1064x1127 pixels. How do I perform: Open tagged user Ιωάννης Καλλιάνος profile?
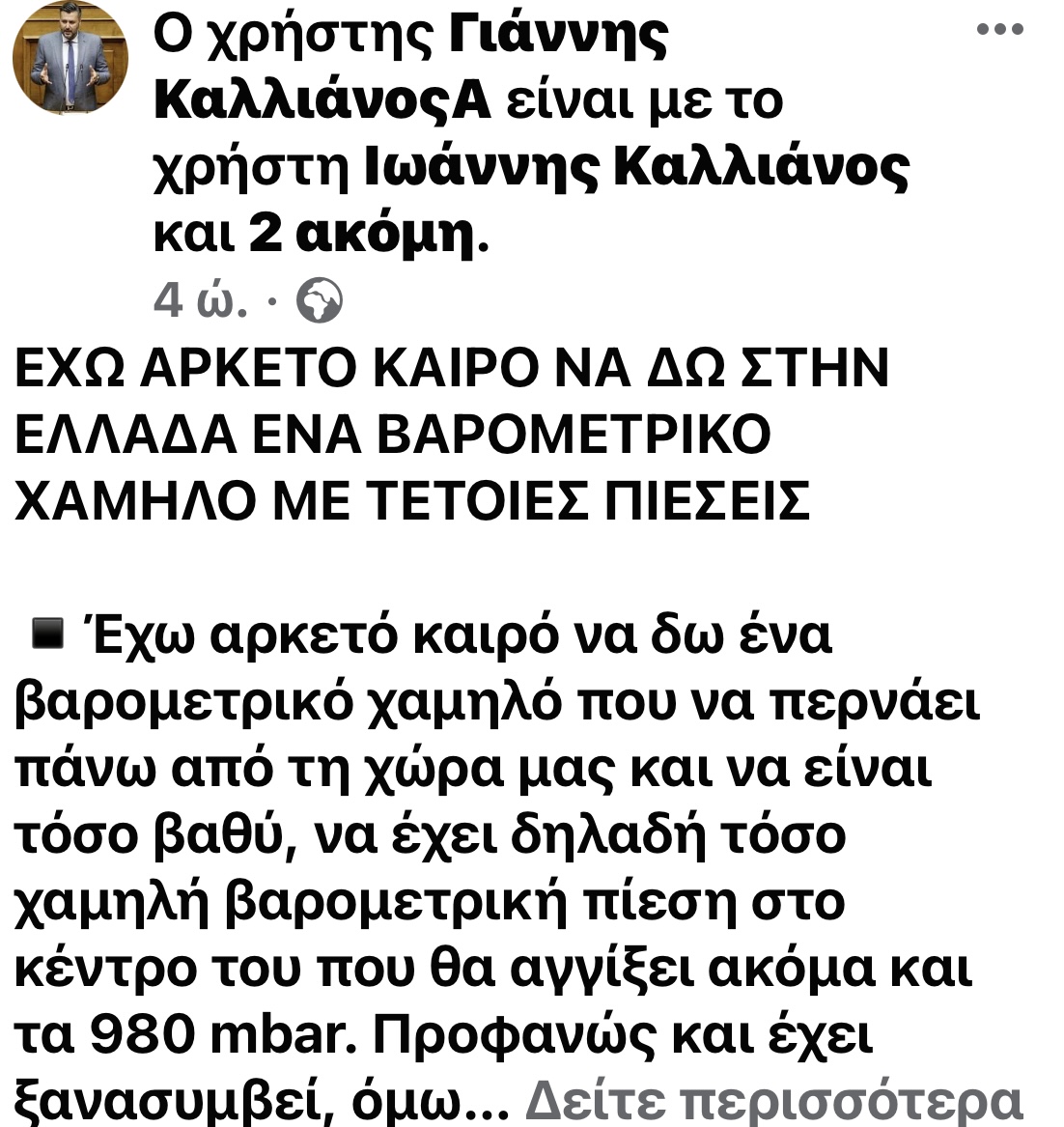[x=637, y=168]
